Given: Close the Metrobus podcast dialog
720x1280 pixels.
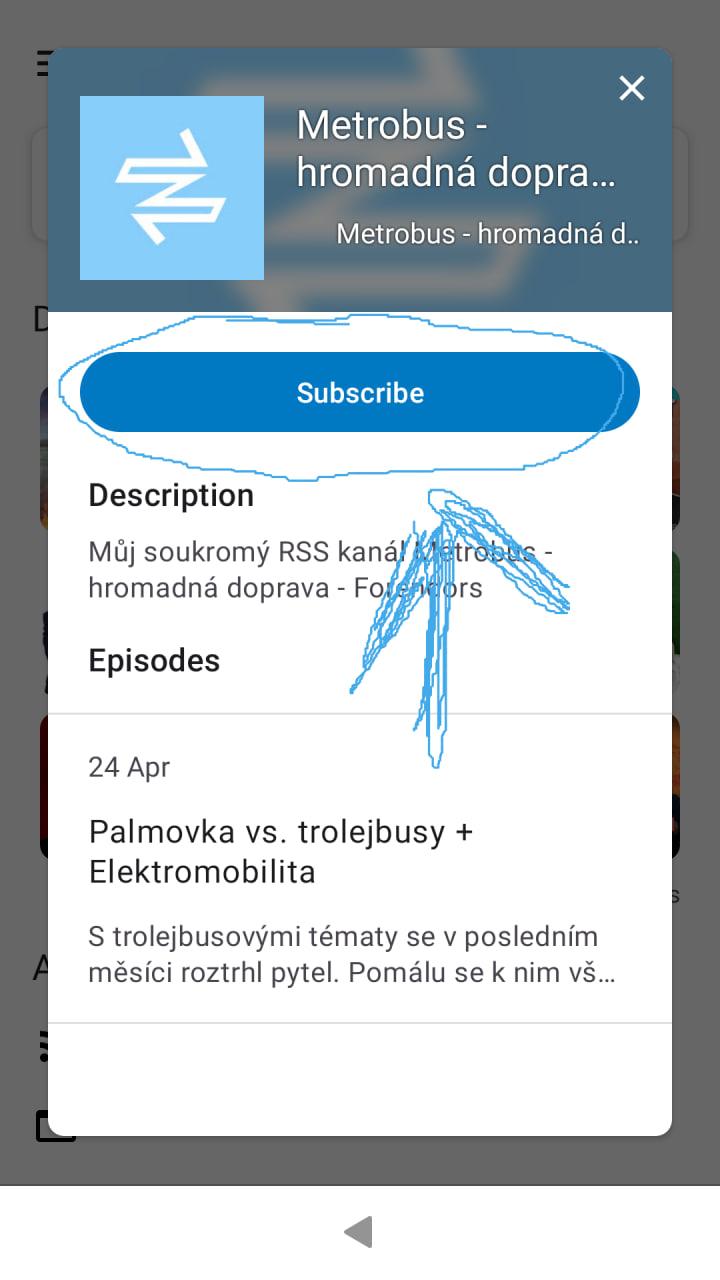Looking at the screenshot, I should pyautogui.click(x=632, y=89).
